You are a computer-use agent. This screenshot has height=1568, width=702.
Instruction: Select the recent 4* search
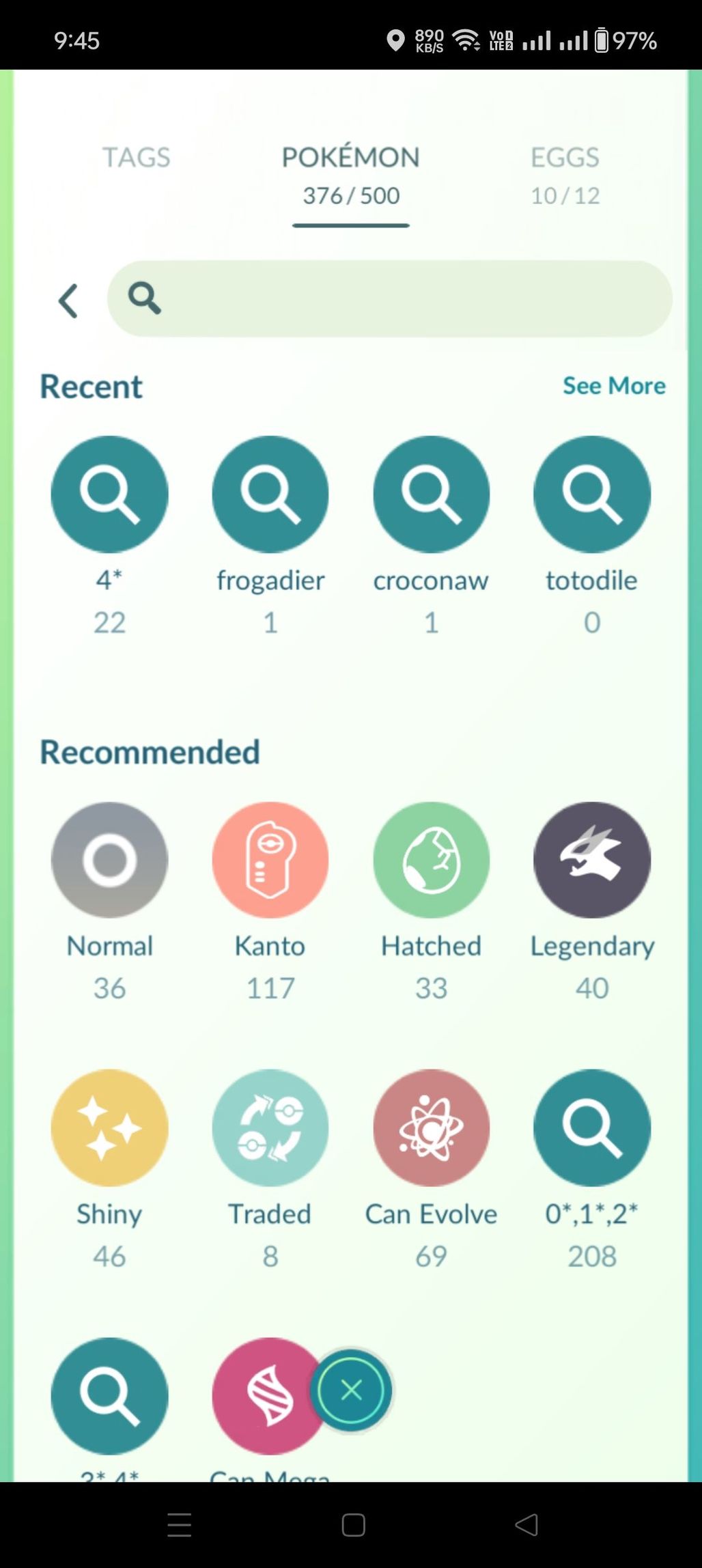[x=109, y=494]
